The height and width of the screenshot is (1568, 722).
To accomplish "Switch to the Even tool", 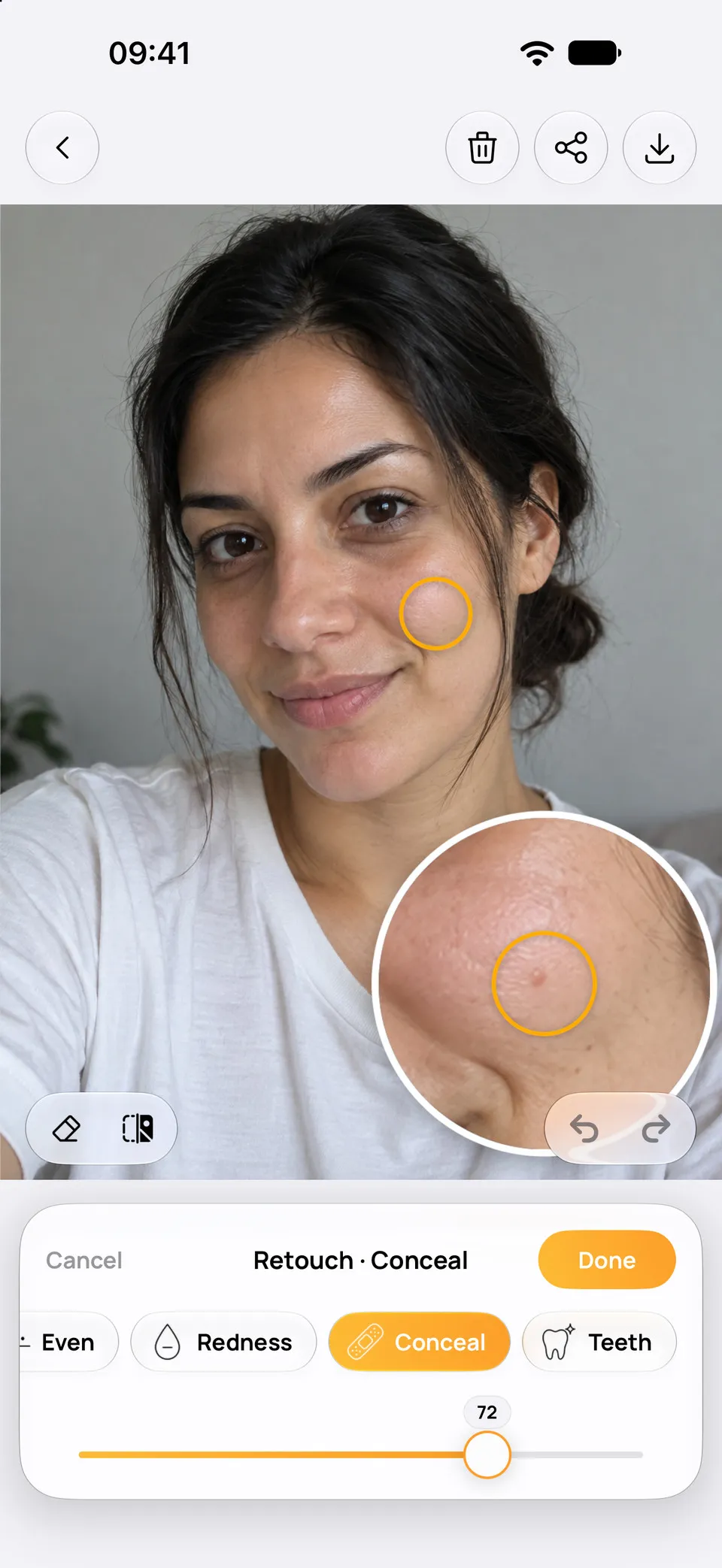I will click(x=68, y=1342).
